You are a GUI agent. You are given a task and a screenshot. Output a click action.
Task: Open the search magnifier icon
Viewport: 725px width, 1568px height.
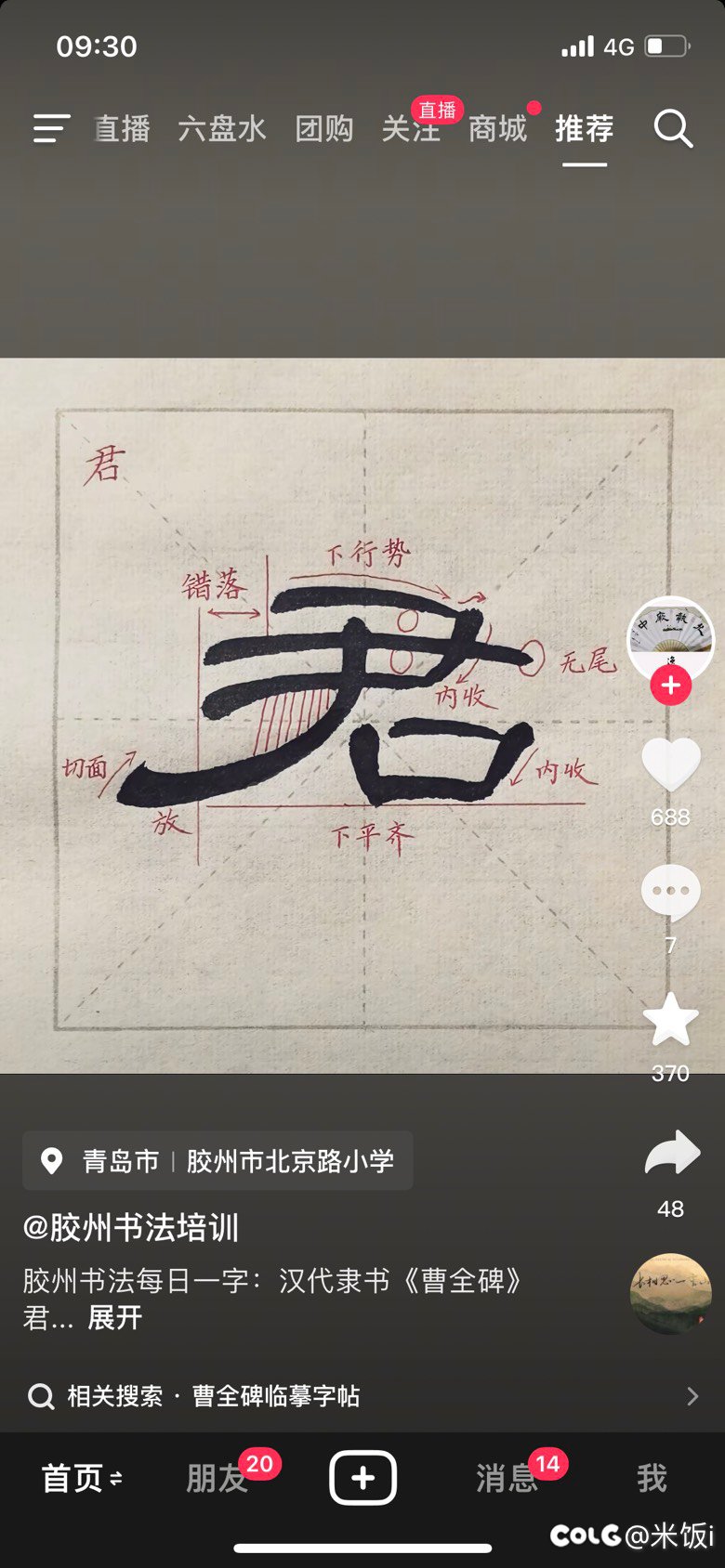(673, 129)
